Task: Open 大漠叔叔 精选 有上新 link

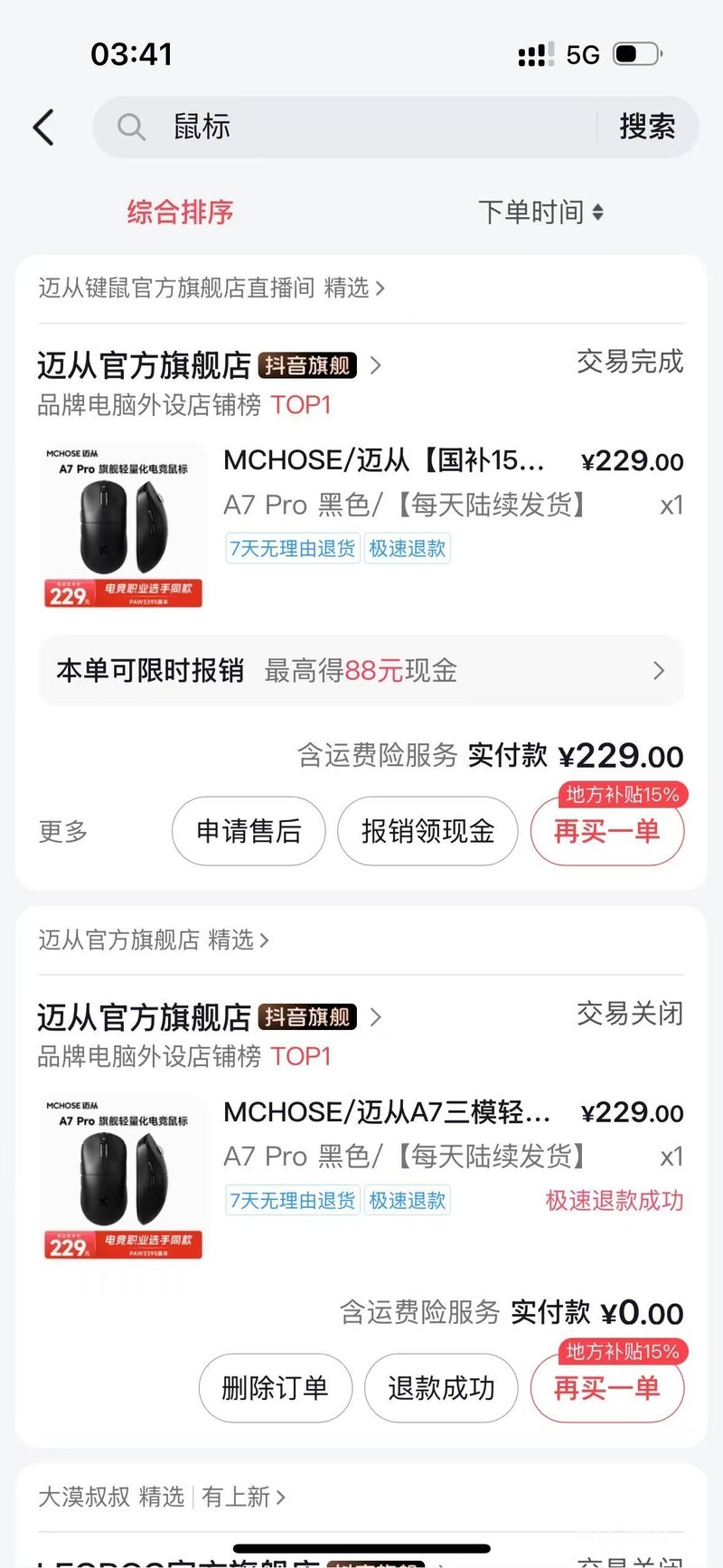Action: click(x=162, y=1497)
